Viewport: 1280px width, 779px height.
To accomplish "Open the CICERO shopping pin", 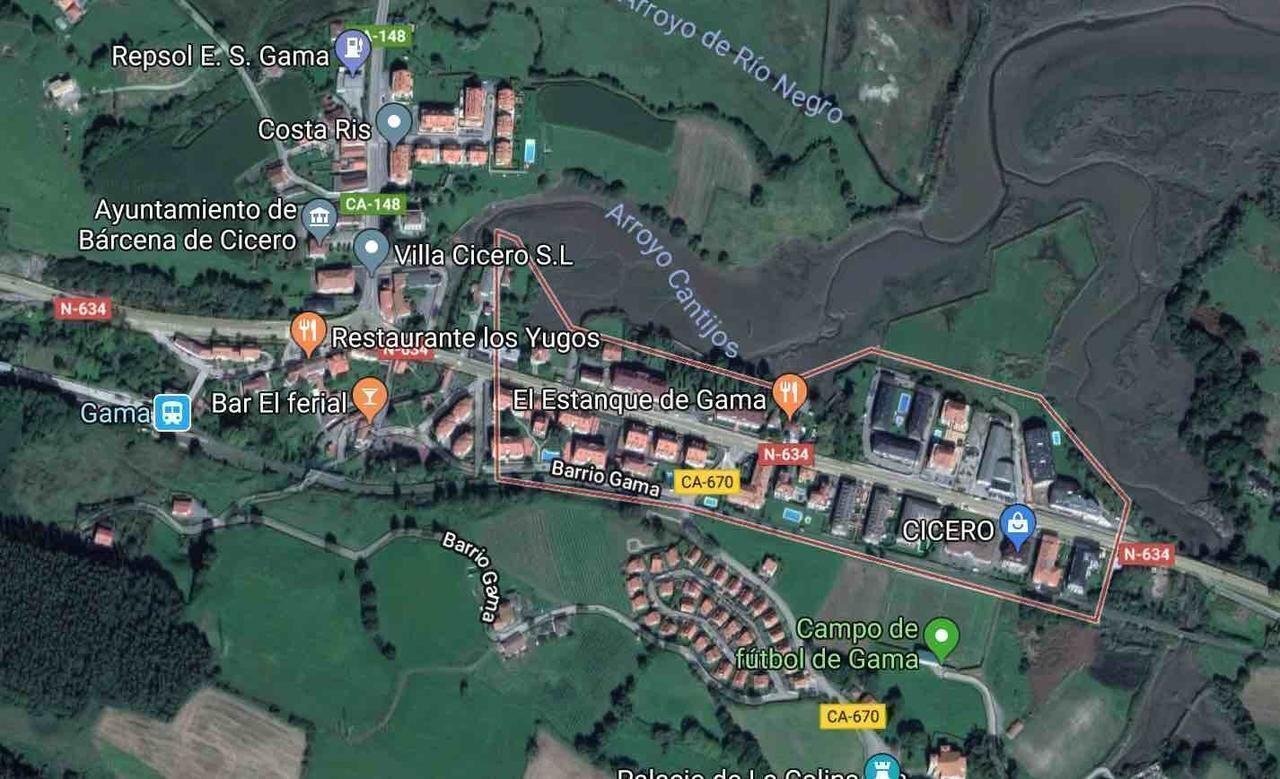I will pyautogui.click(x=1017, y=524).
